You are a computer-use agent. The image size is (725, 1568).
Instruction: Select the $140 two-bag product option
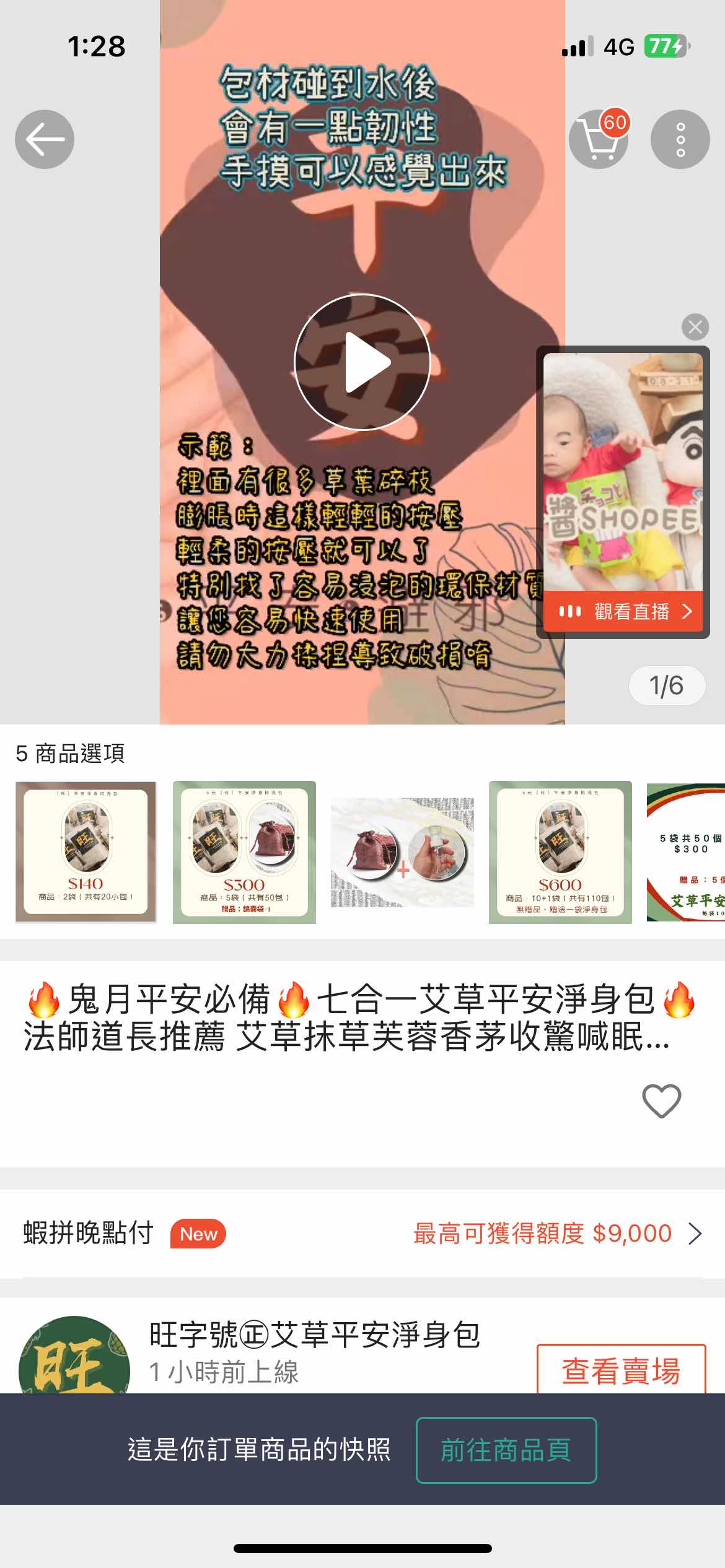[86, 852]
